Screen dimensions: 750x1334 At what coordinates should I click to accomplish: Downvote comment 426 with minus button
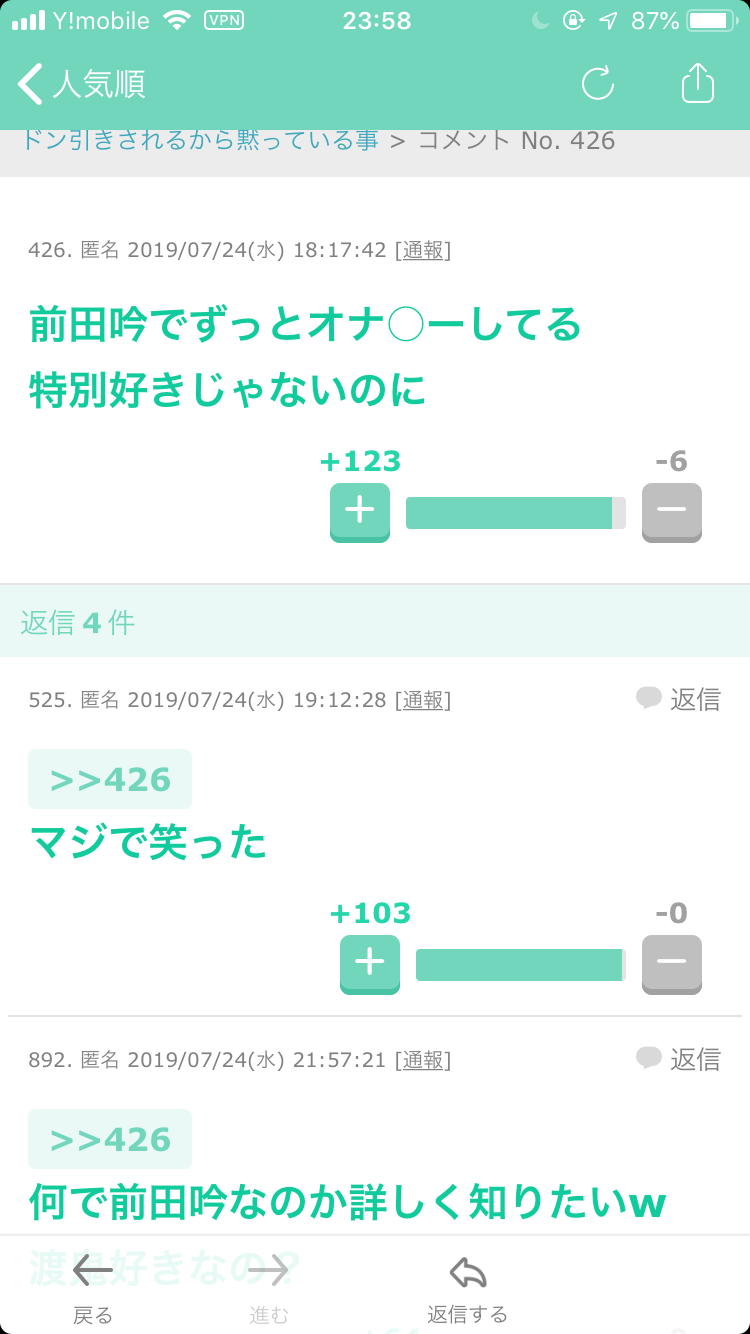[671, 512]
